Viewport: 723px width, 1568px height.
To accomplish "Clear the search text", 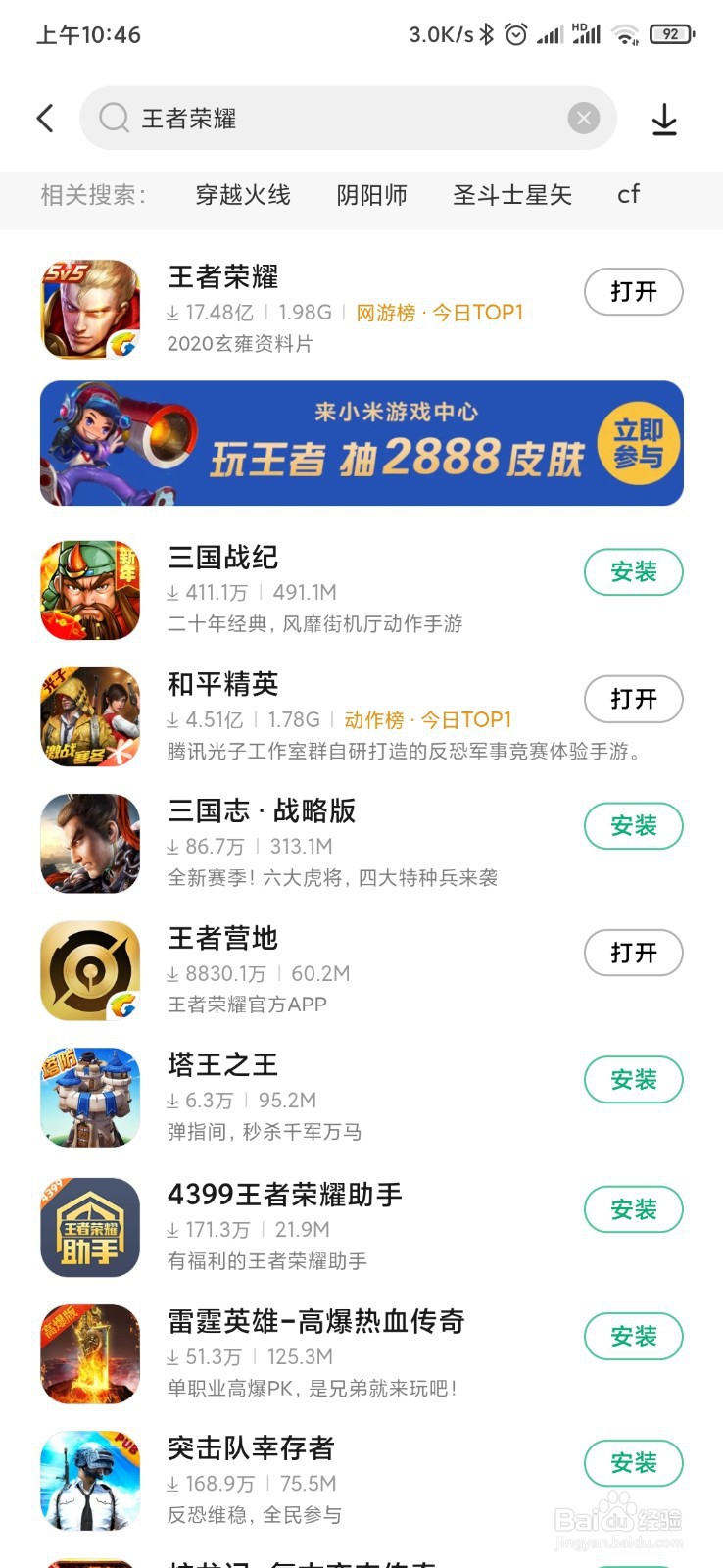I will pos(584,119).
